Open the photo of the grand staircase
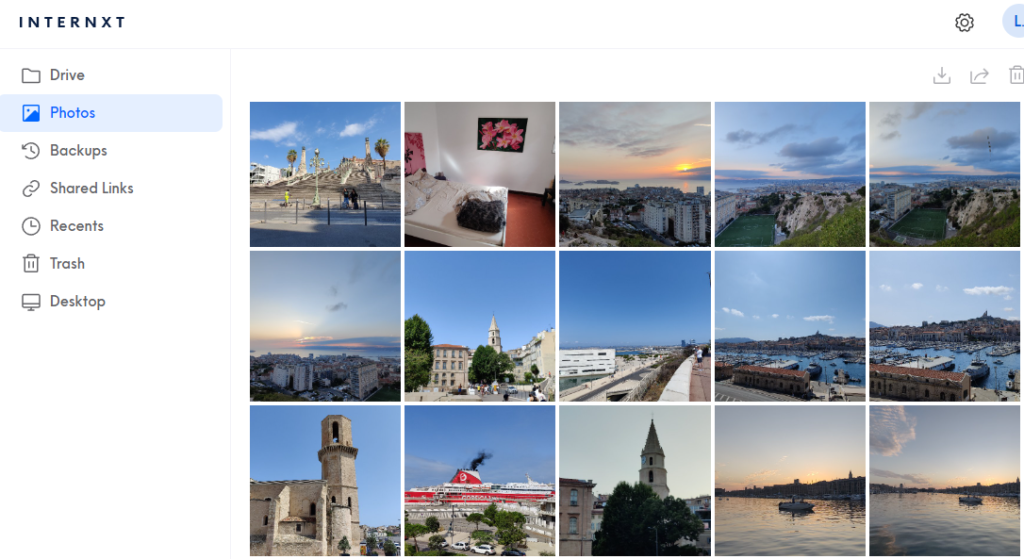The height and width of the screenshot is (559, 1024). (x=325, y=174)
